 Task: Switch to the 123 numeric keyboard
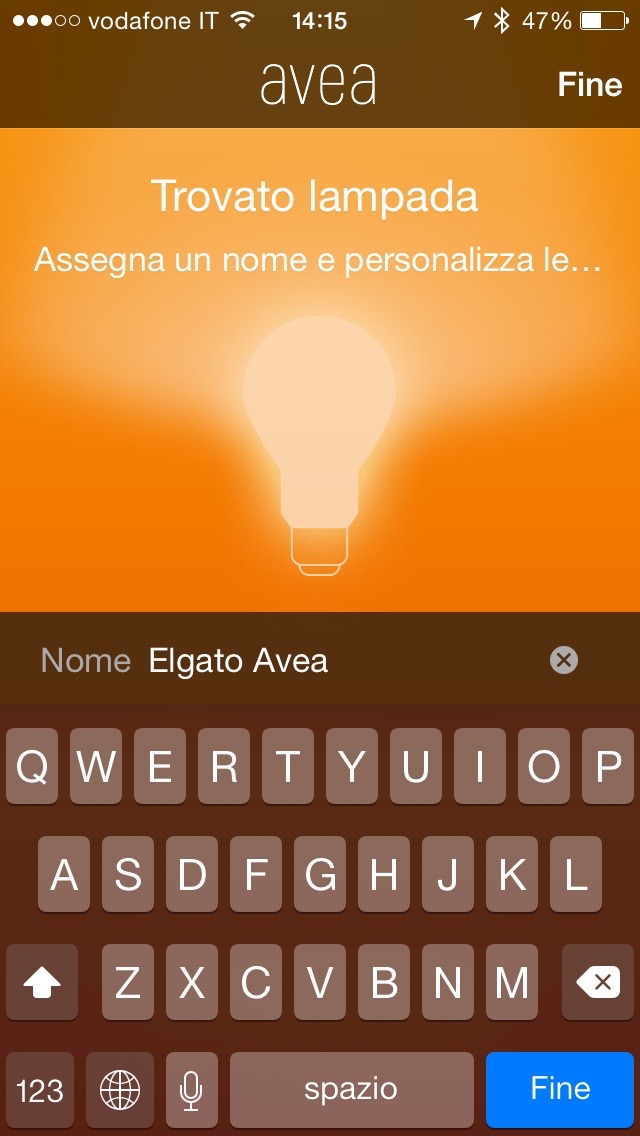pos(41,1089)
